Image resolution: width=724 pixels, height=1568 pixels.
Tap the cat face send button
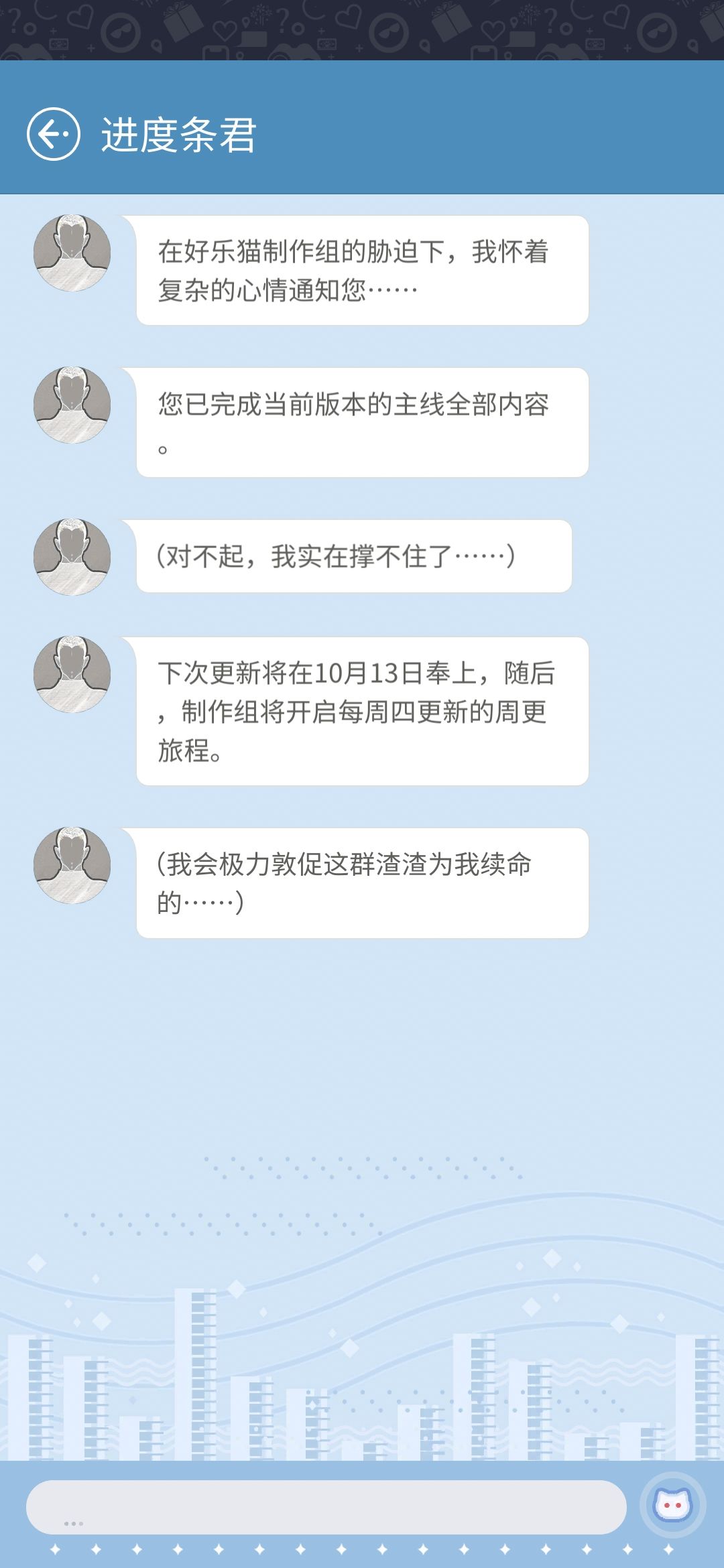coord(672,1505)
